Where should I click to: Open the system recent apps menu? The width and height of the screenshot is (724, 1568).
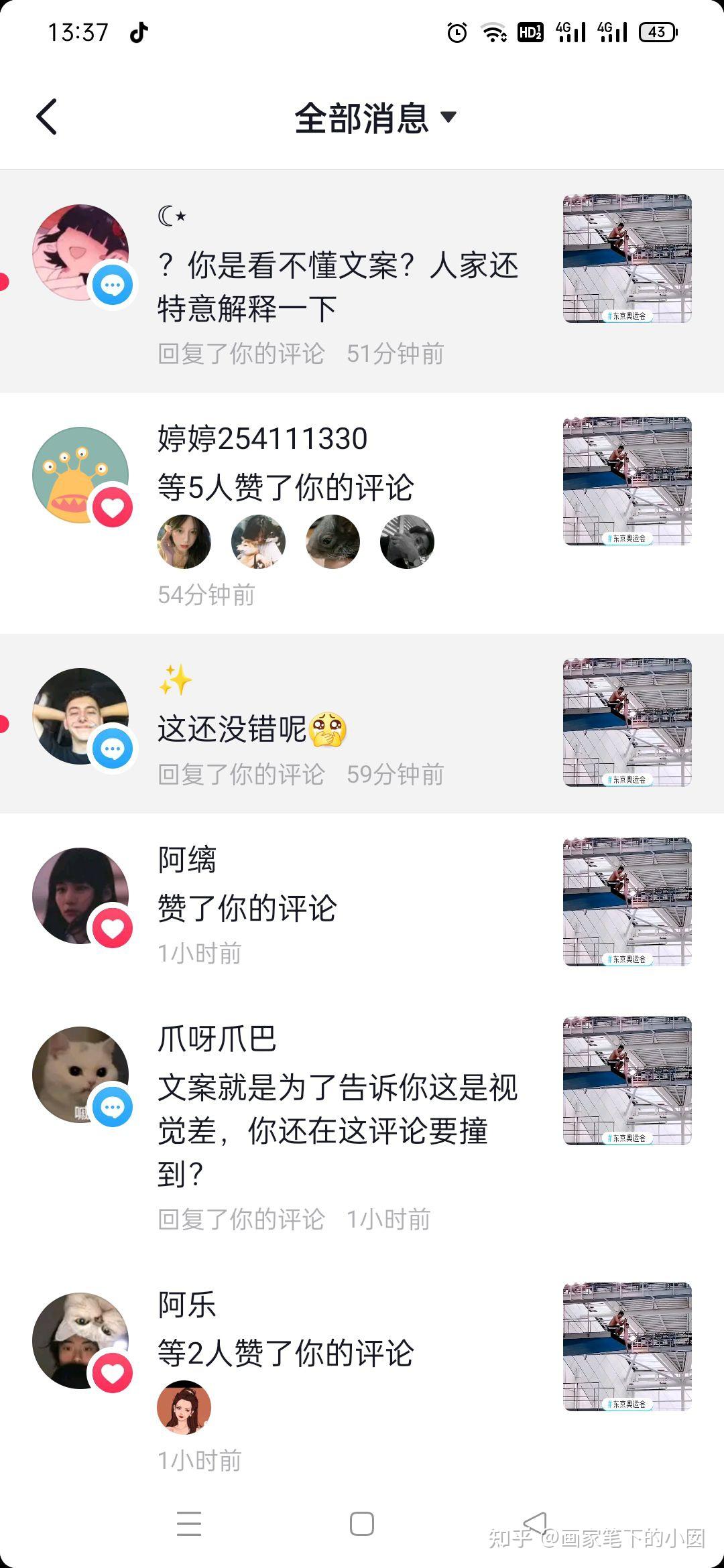click(189, 1524)
